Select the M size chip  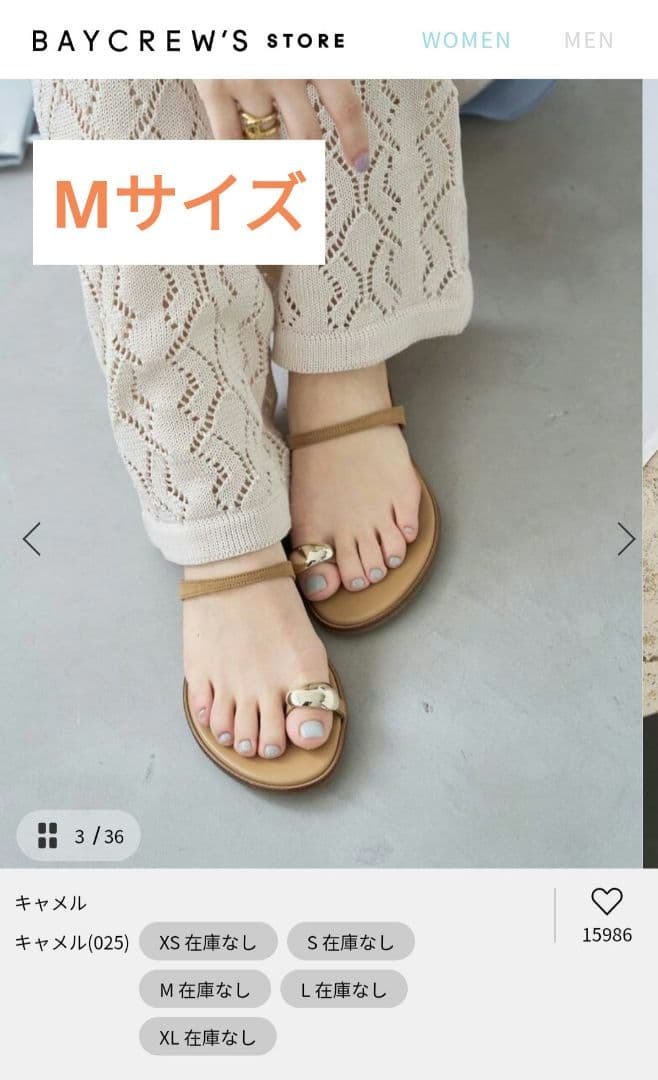[x=205, y=989]
